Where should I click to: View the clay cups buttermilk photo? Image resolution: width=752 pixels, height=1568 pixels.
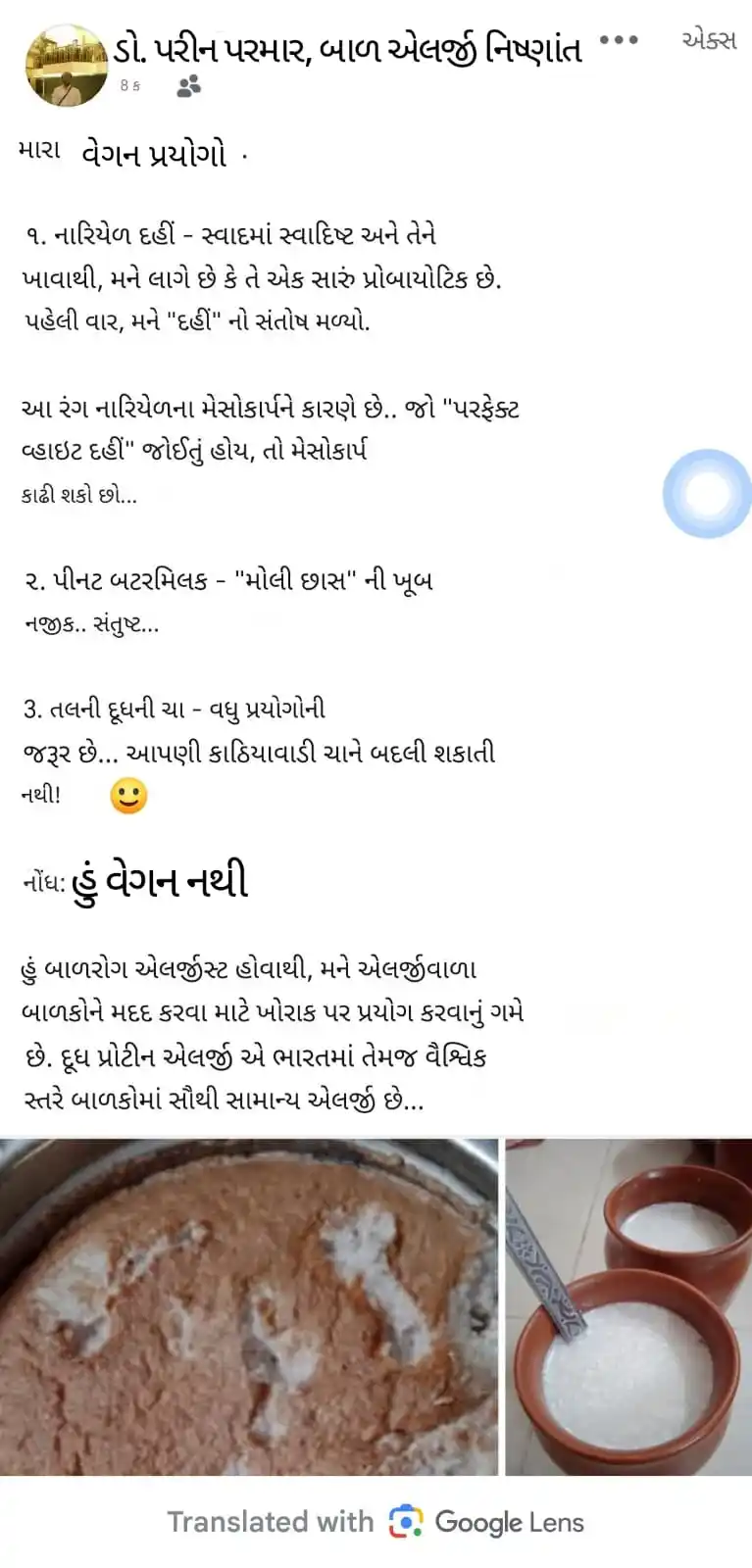click(x=628, y=1306)
